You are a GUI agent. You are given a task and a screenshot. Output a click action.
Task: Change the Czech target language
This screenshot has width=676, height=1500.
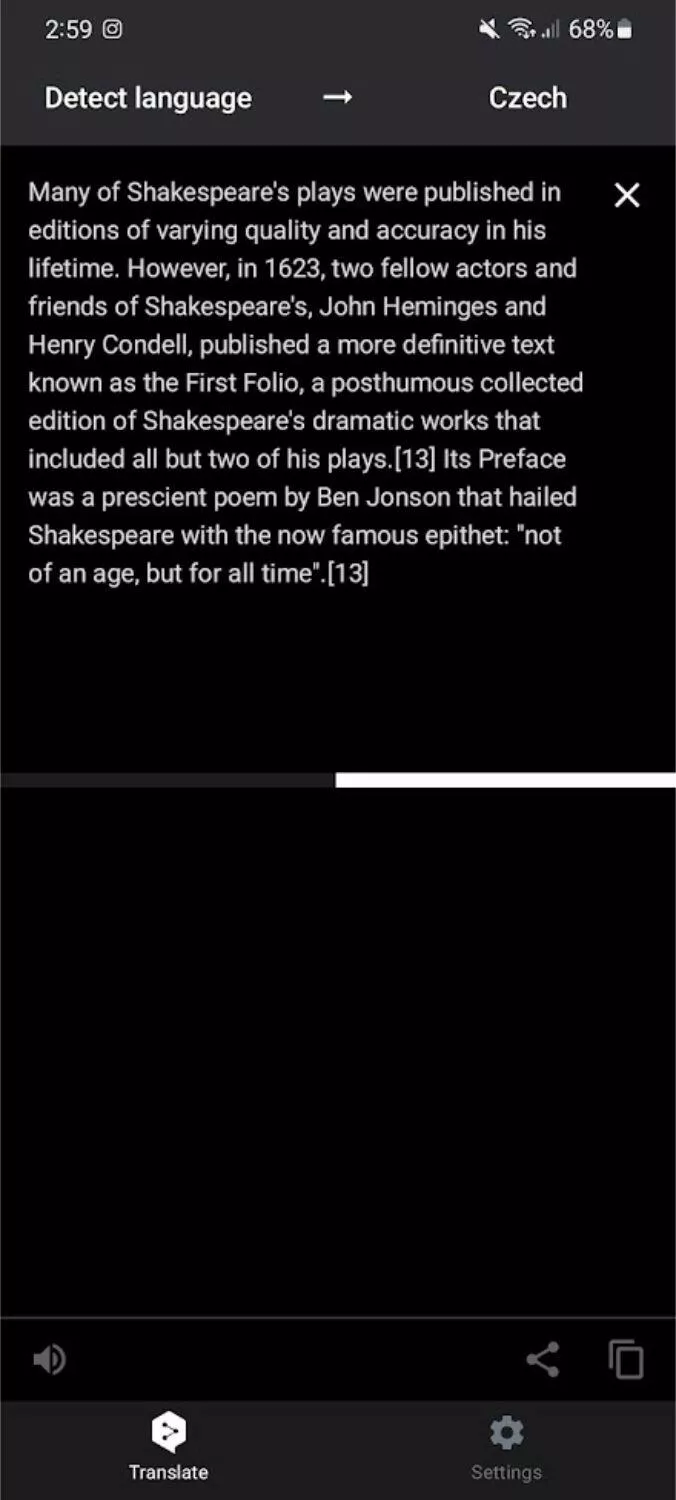527,98
